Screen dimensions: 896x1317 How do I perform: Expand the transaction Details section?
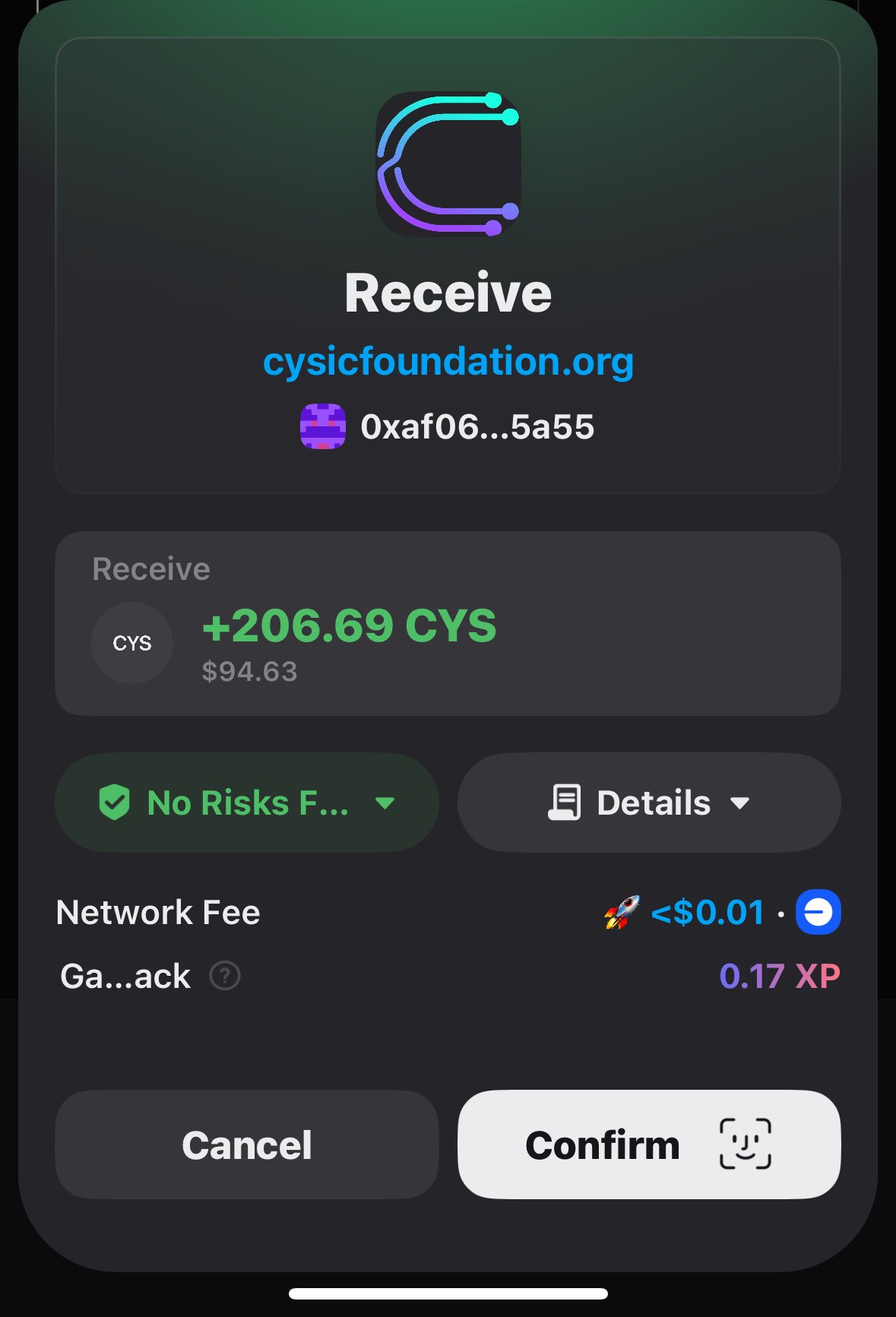tap(648, 803)
